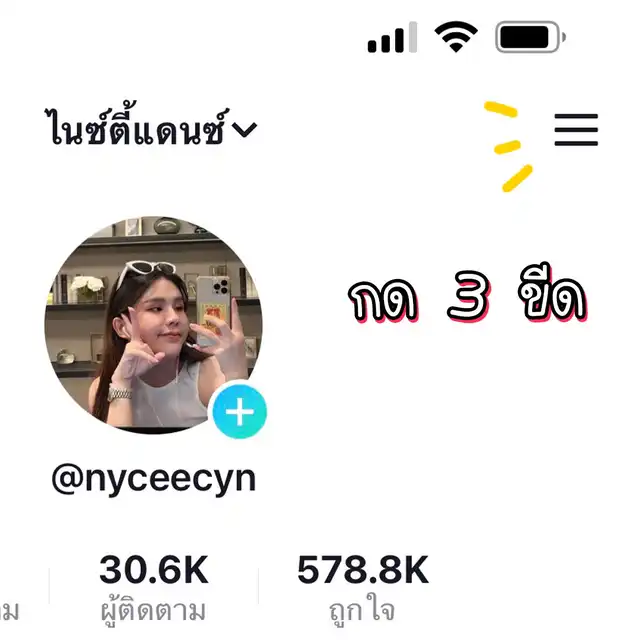Expand the ไนซ์ตี้แดนซ์ account switcher
Image resolution: width=640 pixels, height=640 pixels.
151,126
